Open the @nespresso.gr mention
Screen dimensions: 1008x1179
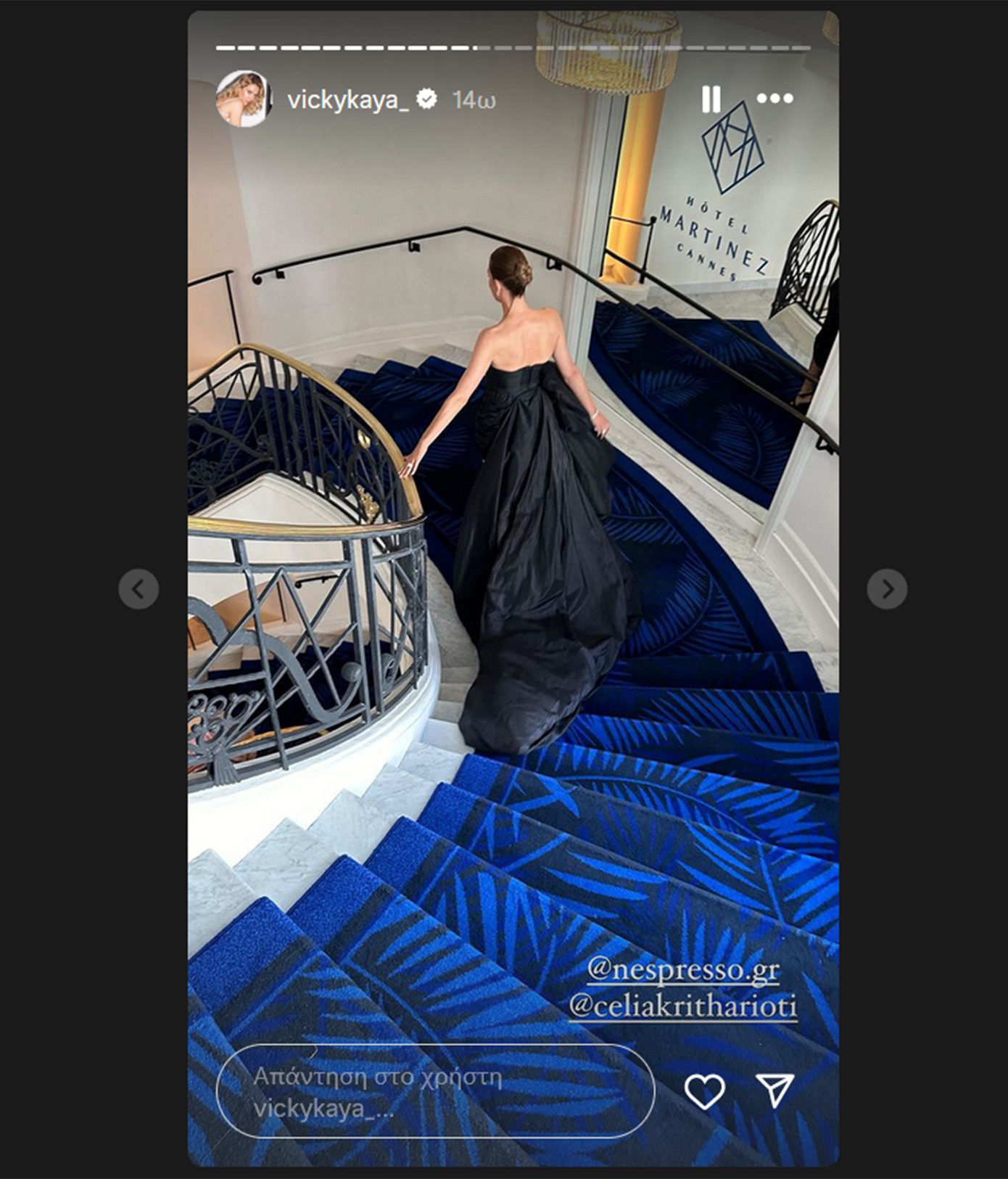682,969
